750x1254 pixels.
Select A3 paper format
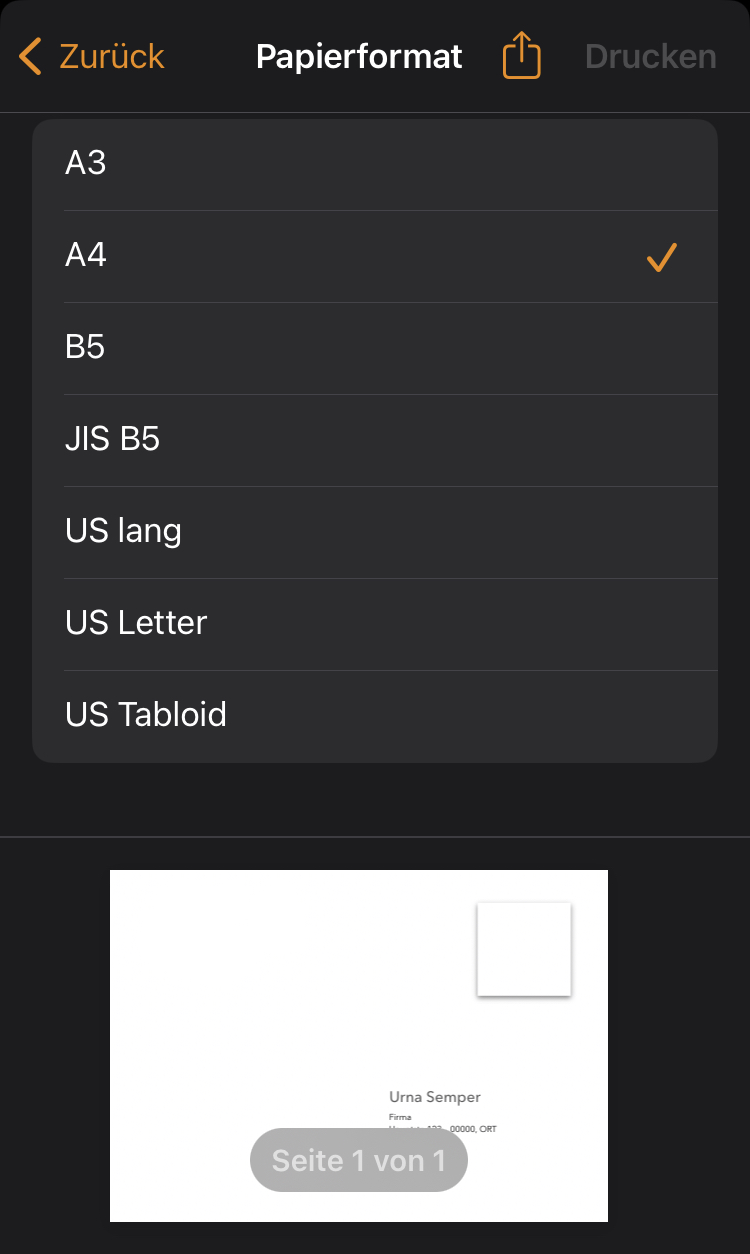click(375, 164)
